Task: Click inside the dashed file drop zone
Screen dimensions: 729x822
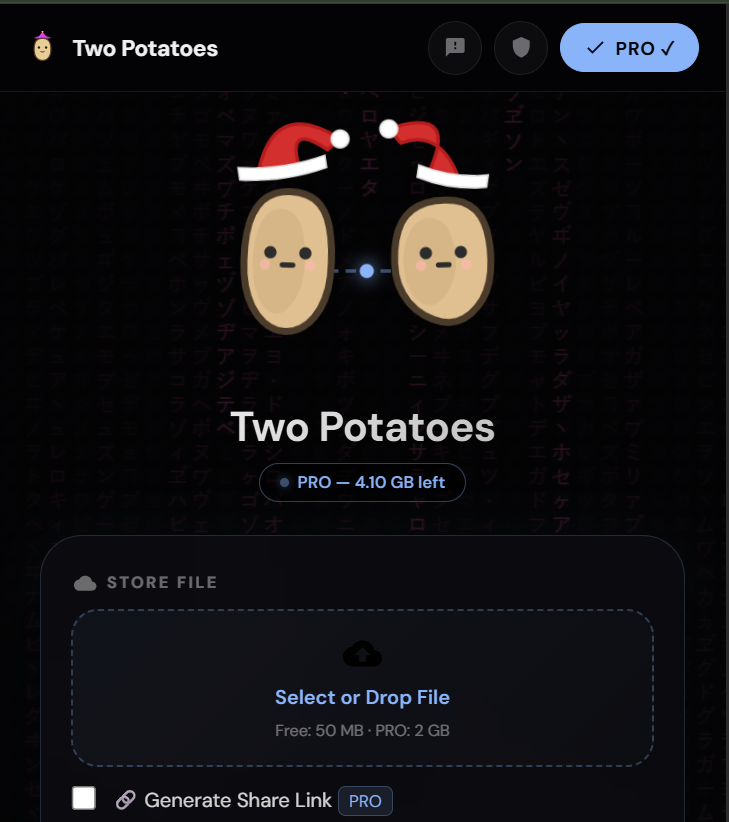Action: 362,685
